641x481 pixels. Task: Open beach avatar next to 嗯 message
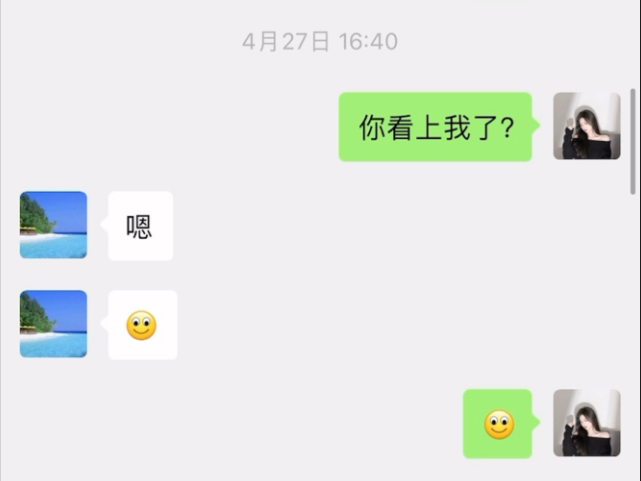(53, 225)
